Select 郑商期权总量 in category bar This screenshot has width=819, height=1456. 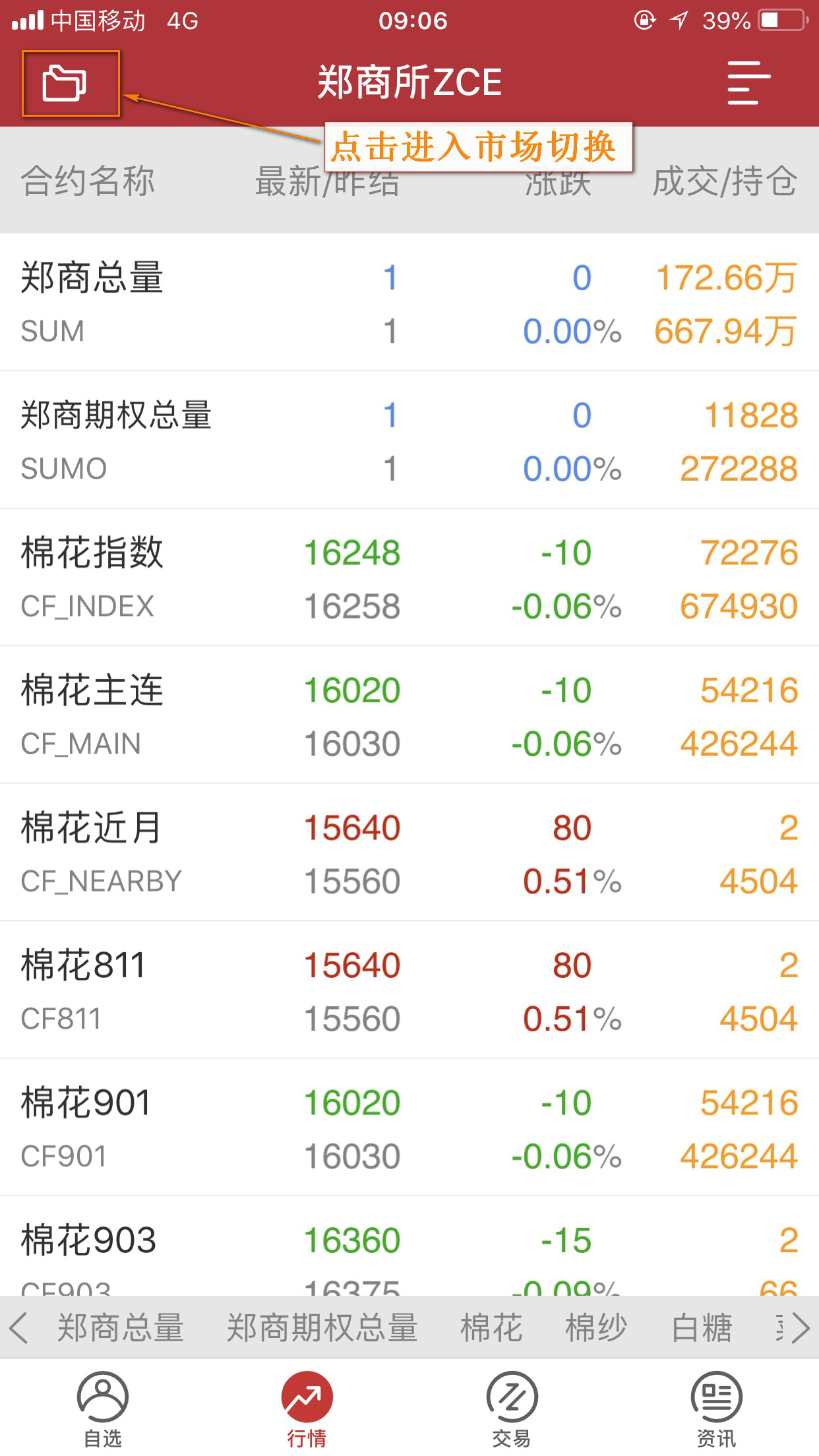pos(322,1327)
